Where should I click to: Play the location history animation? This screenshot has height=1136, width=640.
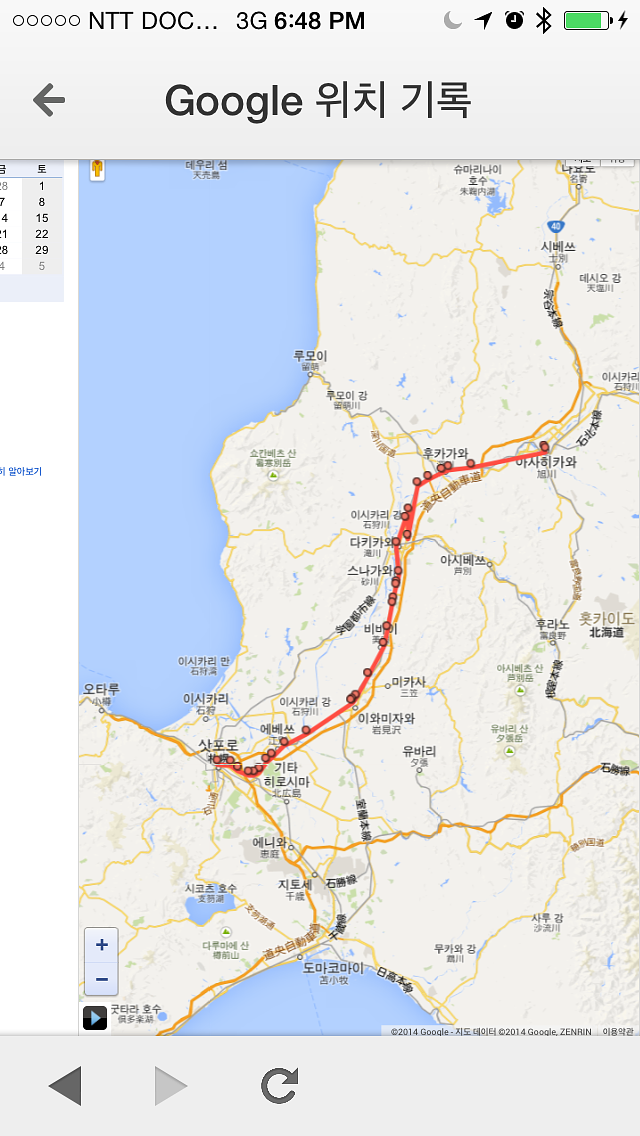(94, 1018)
